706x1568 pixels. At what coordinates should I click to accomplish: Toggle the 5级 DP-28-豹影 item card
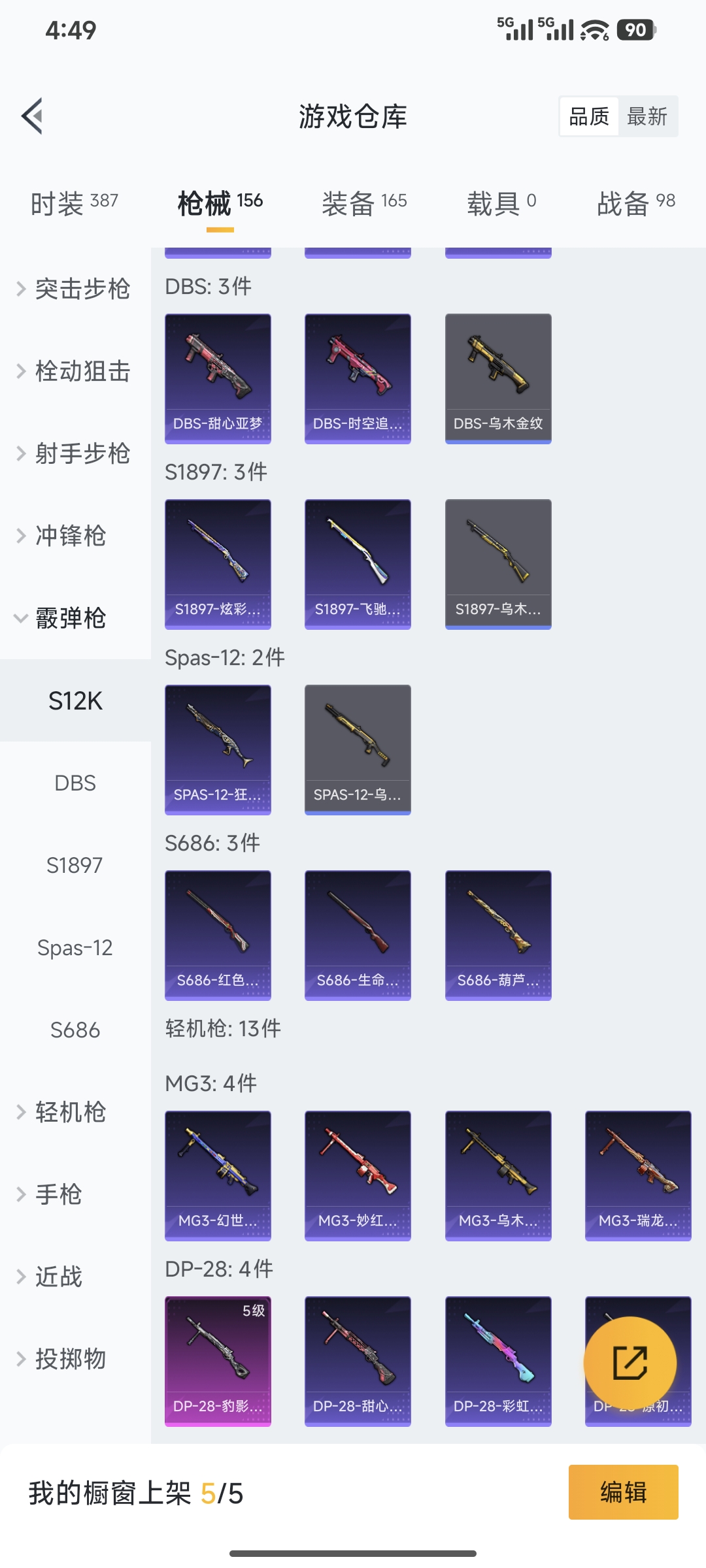(x=218, y=1362)
